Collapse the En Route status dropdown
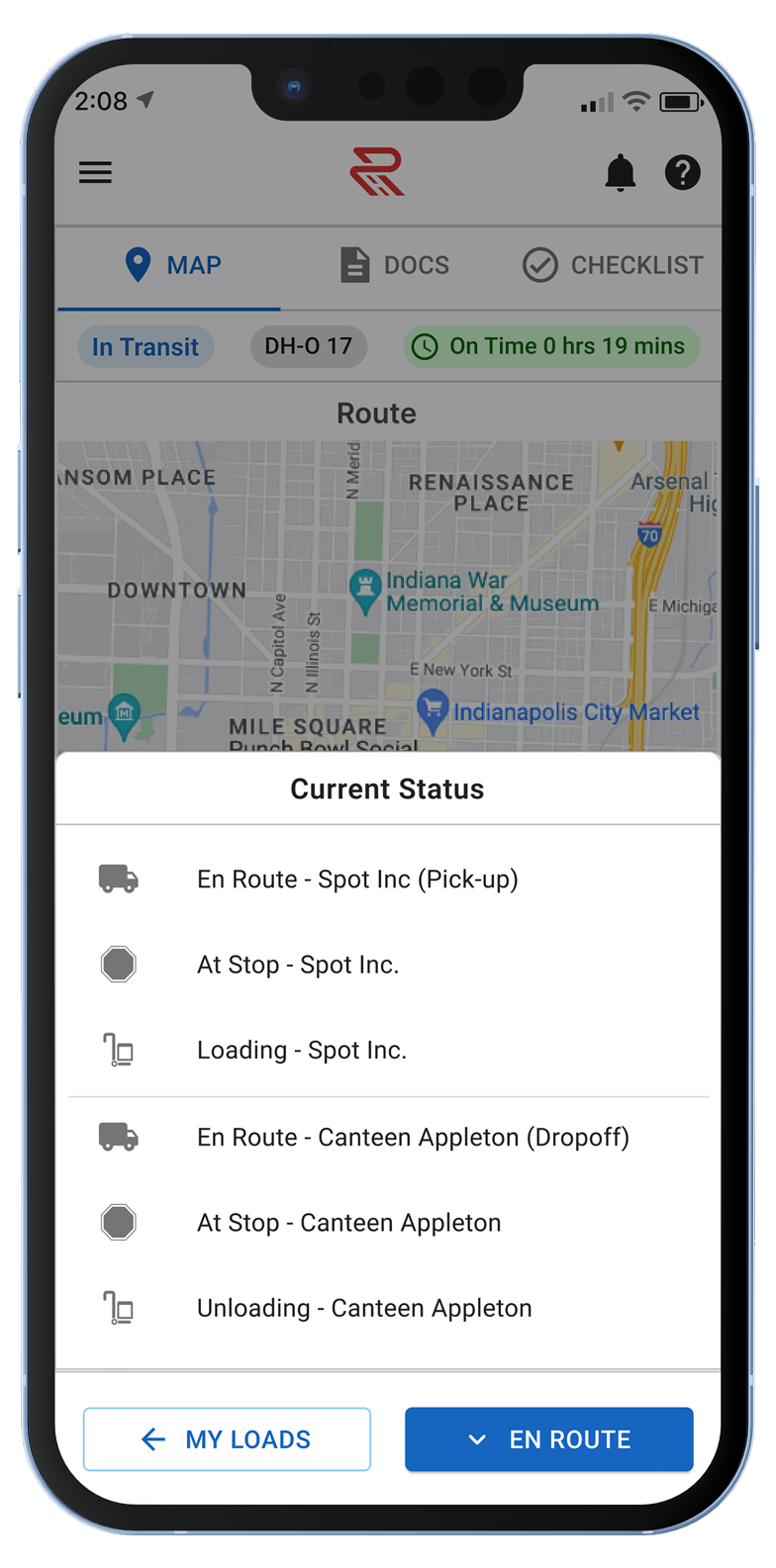 549,1439
